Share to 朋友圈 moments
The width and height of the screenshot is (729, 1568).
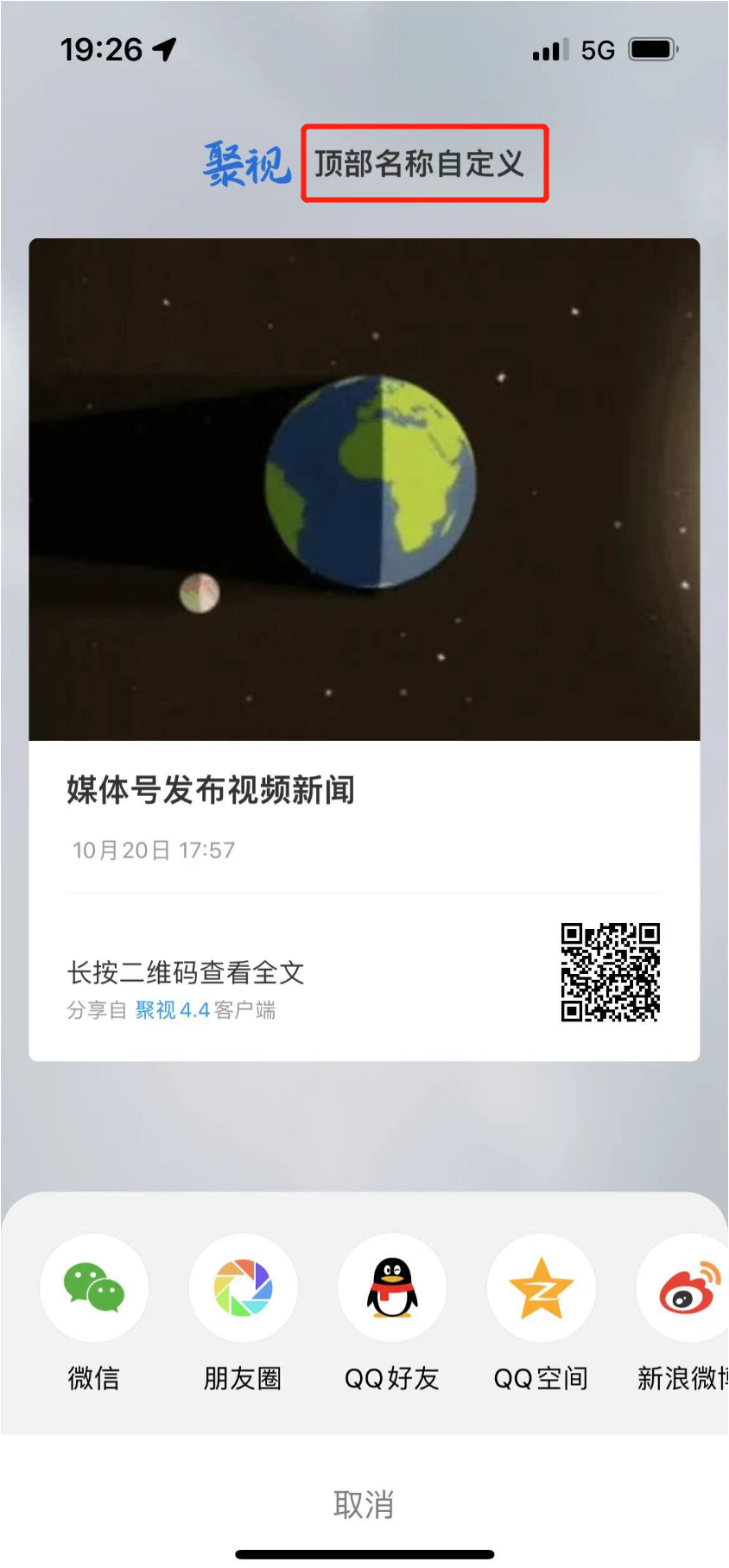click(x=243, y=1287)
